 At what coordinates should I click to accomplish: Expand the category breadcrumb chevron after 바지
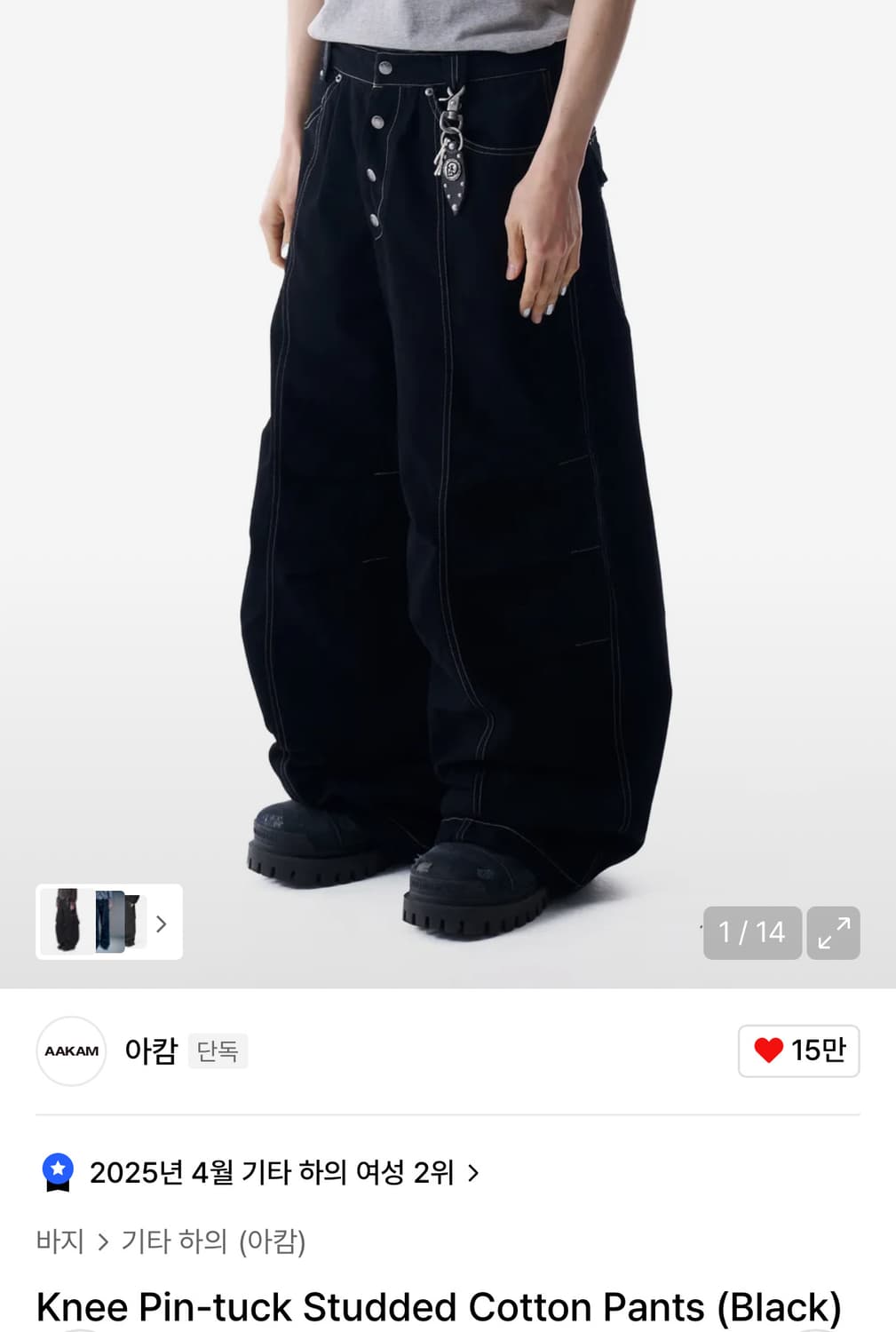pos(104,1243)
